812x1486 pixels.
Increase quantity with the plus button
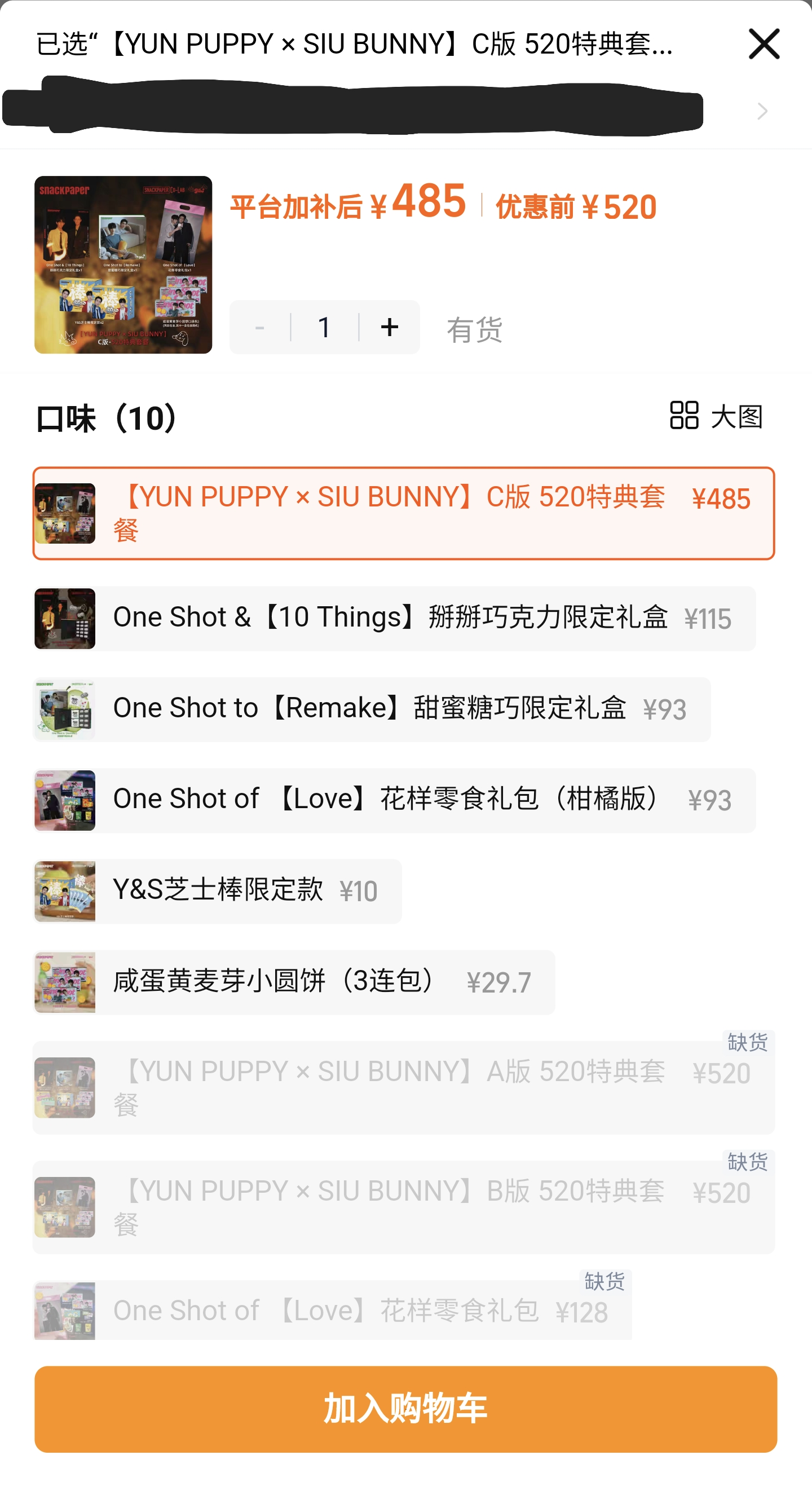390,327
